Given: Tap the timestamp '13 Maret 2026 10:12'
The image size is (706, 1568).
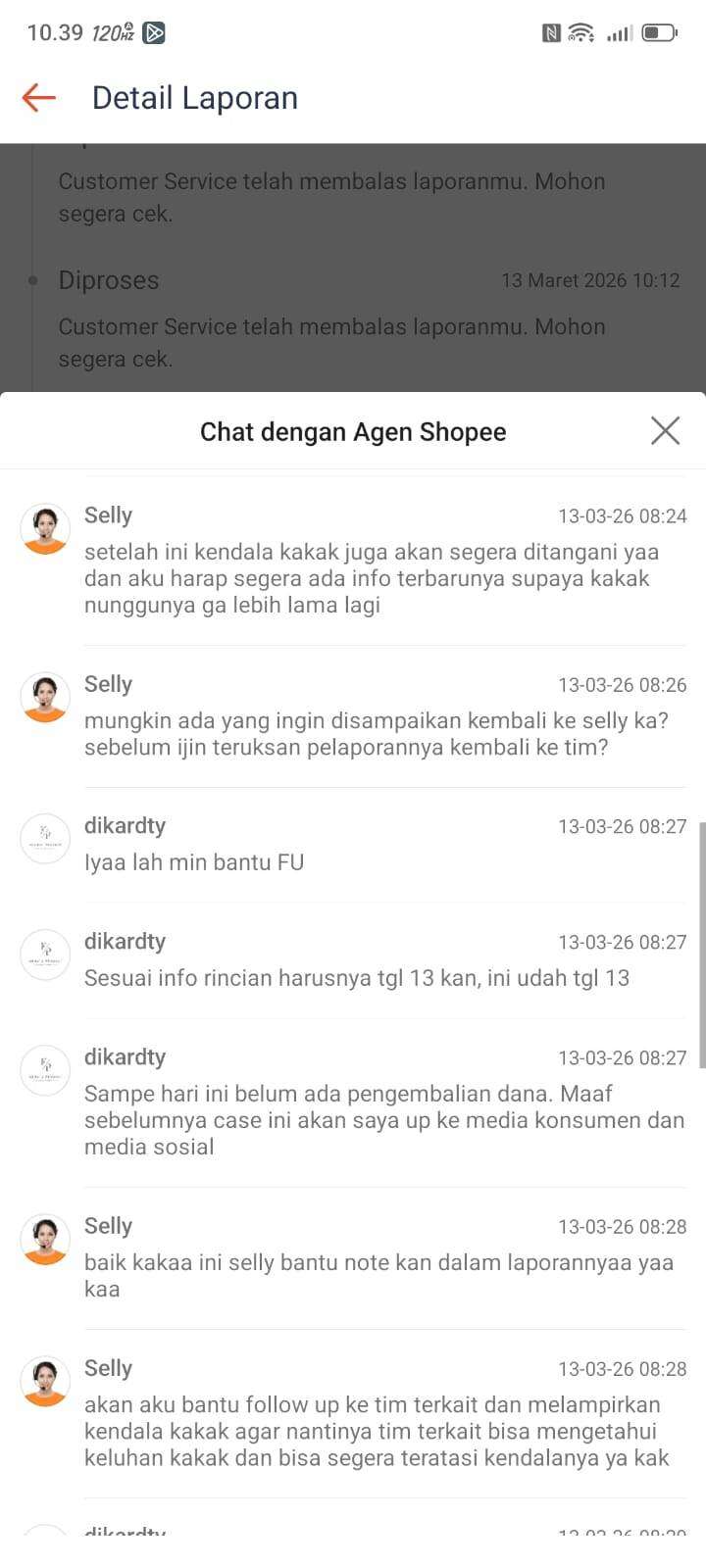Looking at the screenshot, I should click(x=590, y=280).
